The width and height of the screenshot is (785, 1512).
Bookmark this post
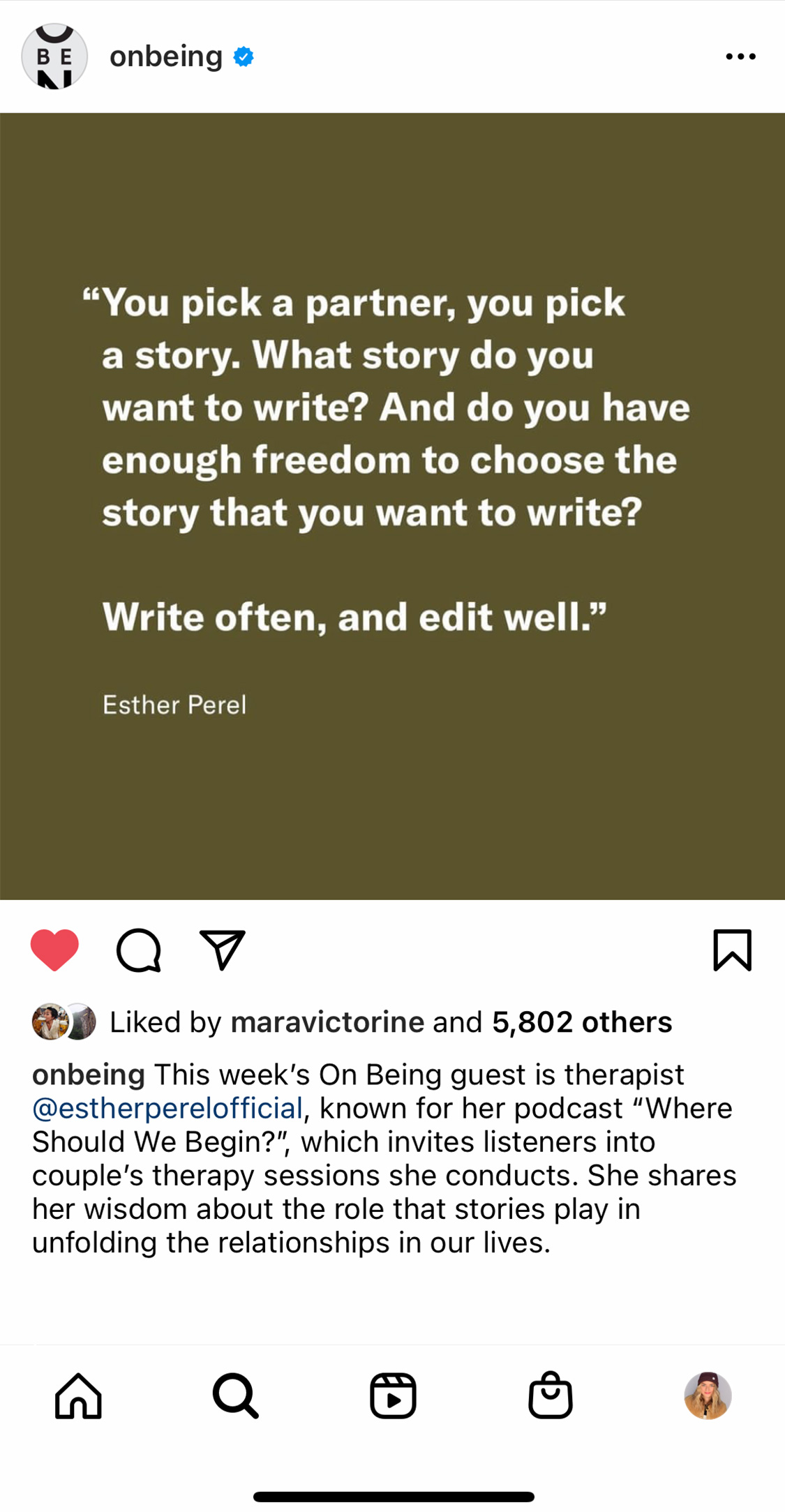coord(733,950)
